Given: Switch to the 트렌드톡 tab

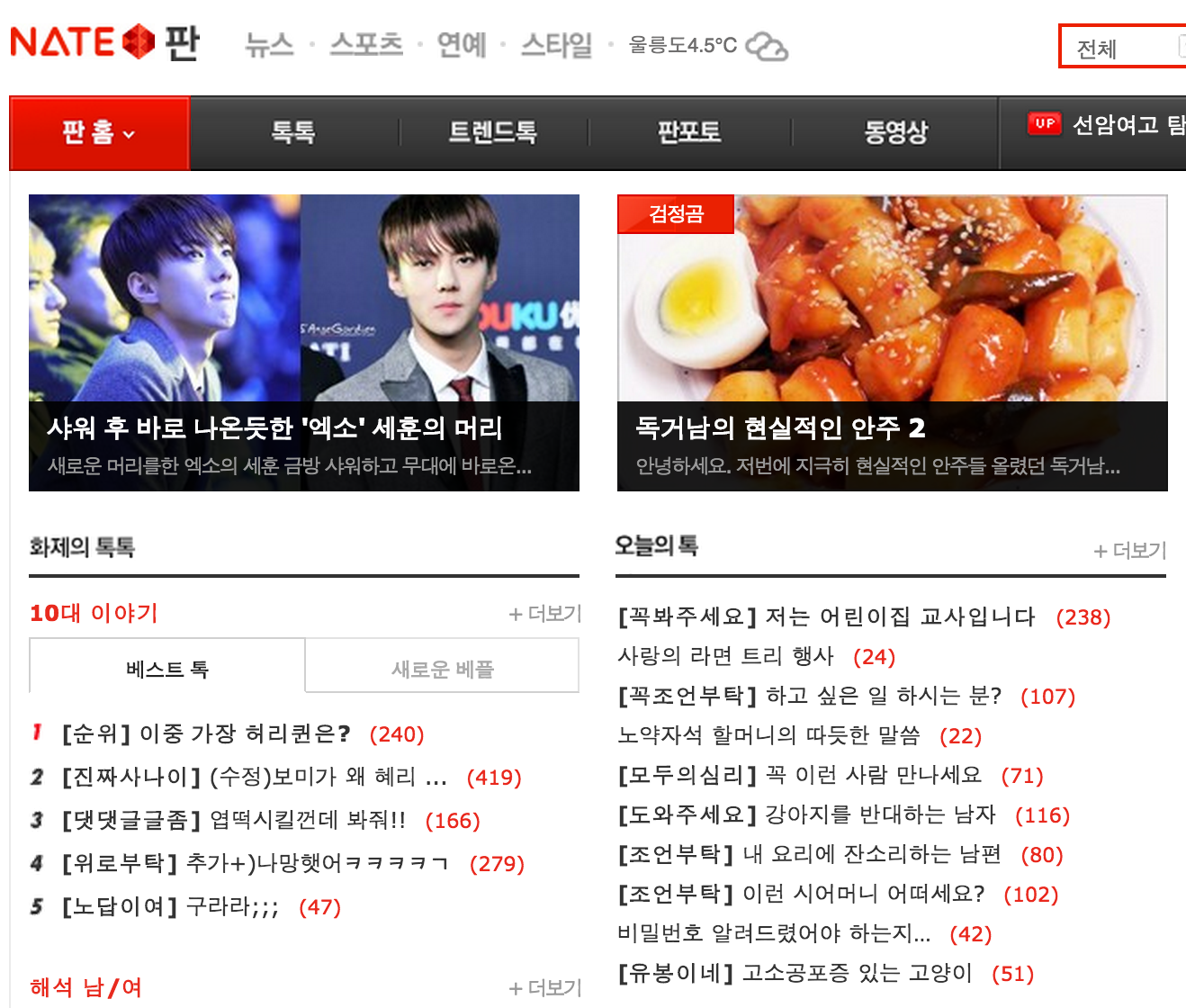Looking at the screenshot, I should point(492,132).
